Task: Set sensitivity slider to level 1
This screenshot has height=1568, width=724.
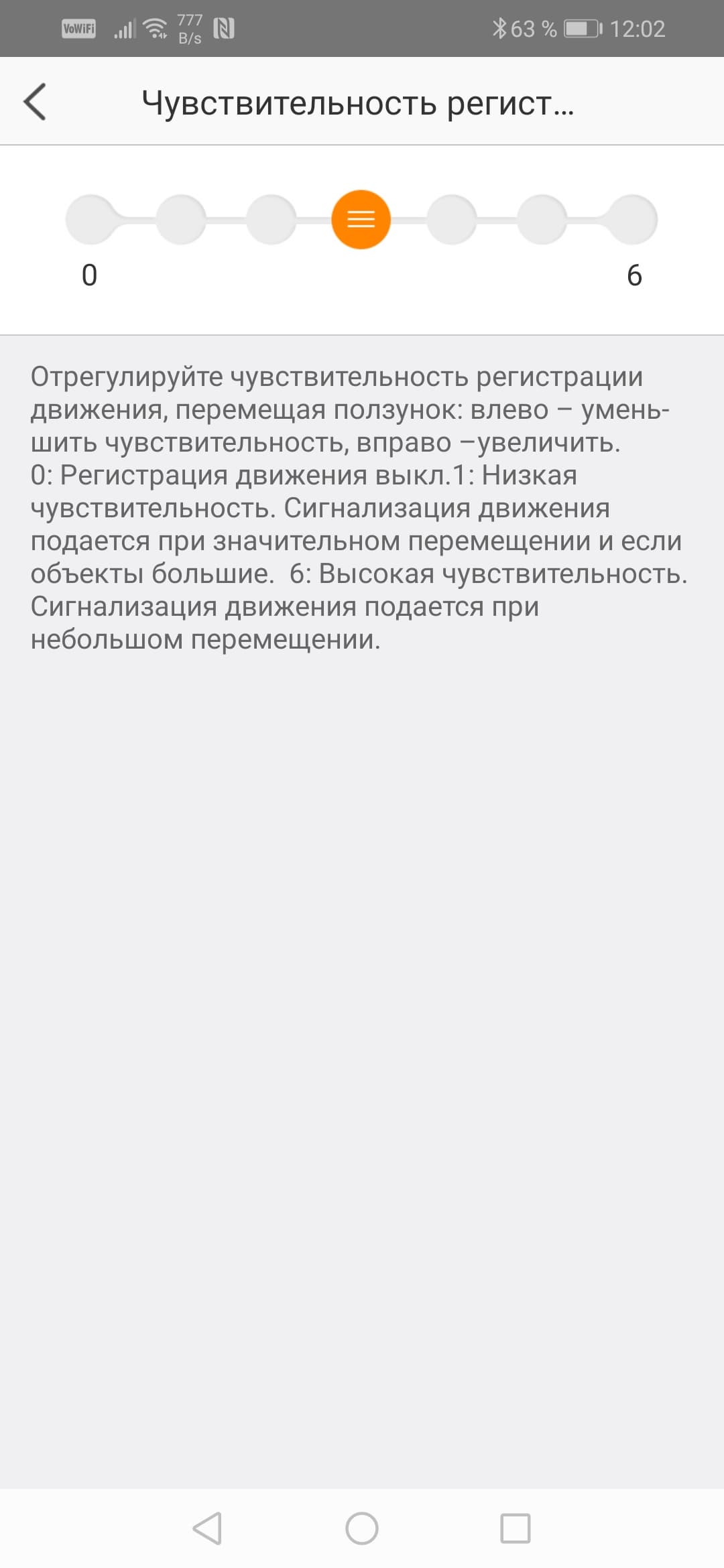Action: (x=181, y=219)
